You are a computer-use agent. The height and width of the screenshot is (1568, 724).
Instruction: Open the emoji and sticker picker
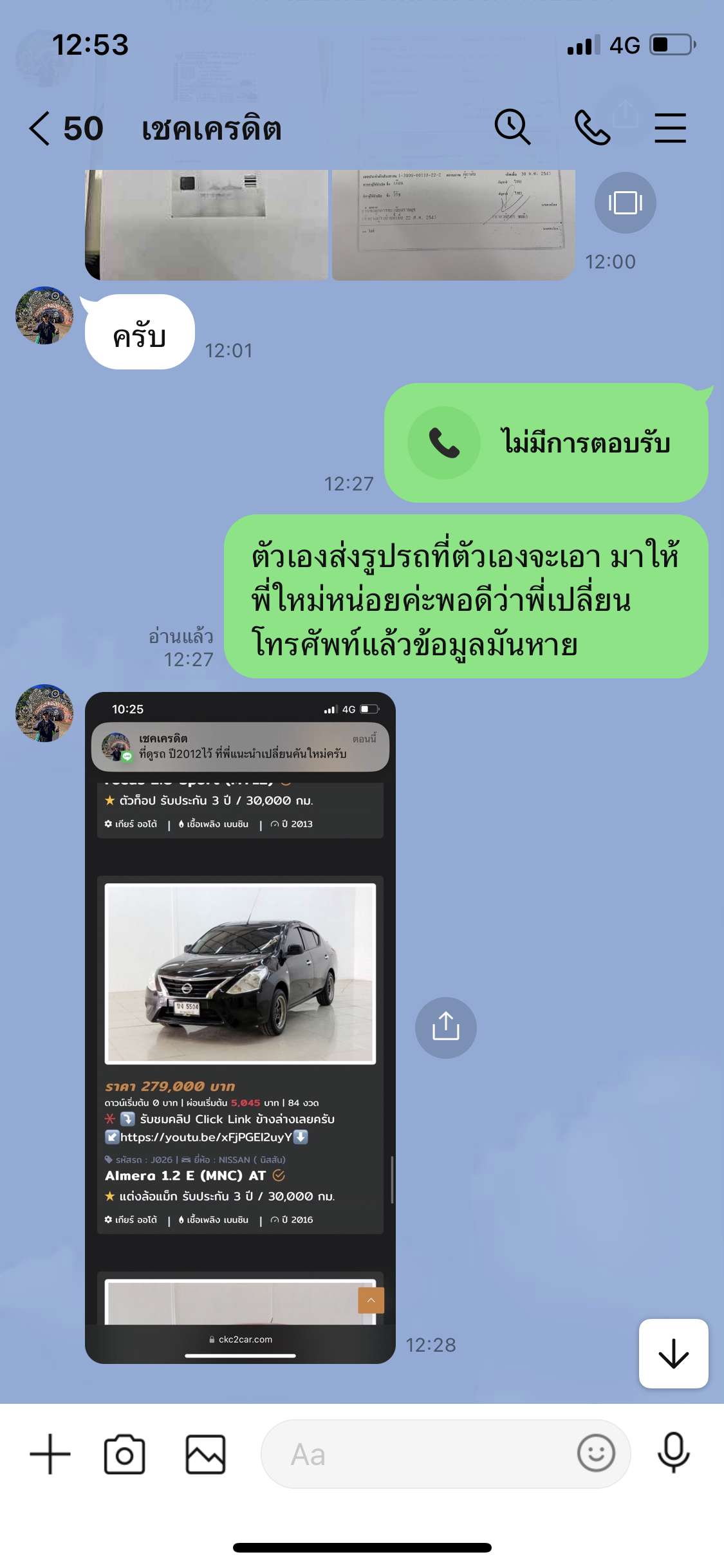tap(596, 1453)
